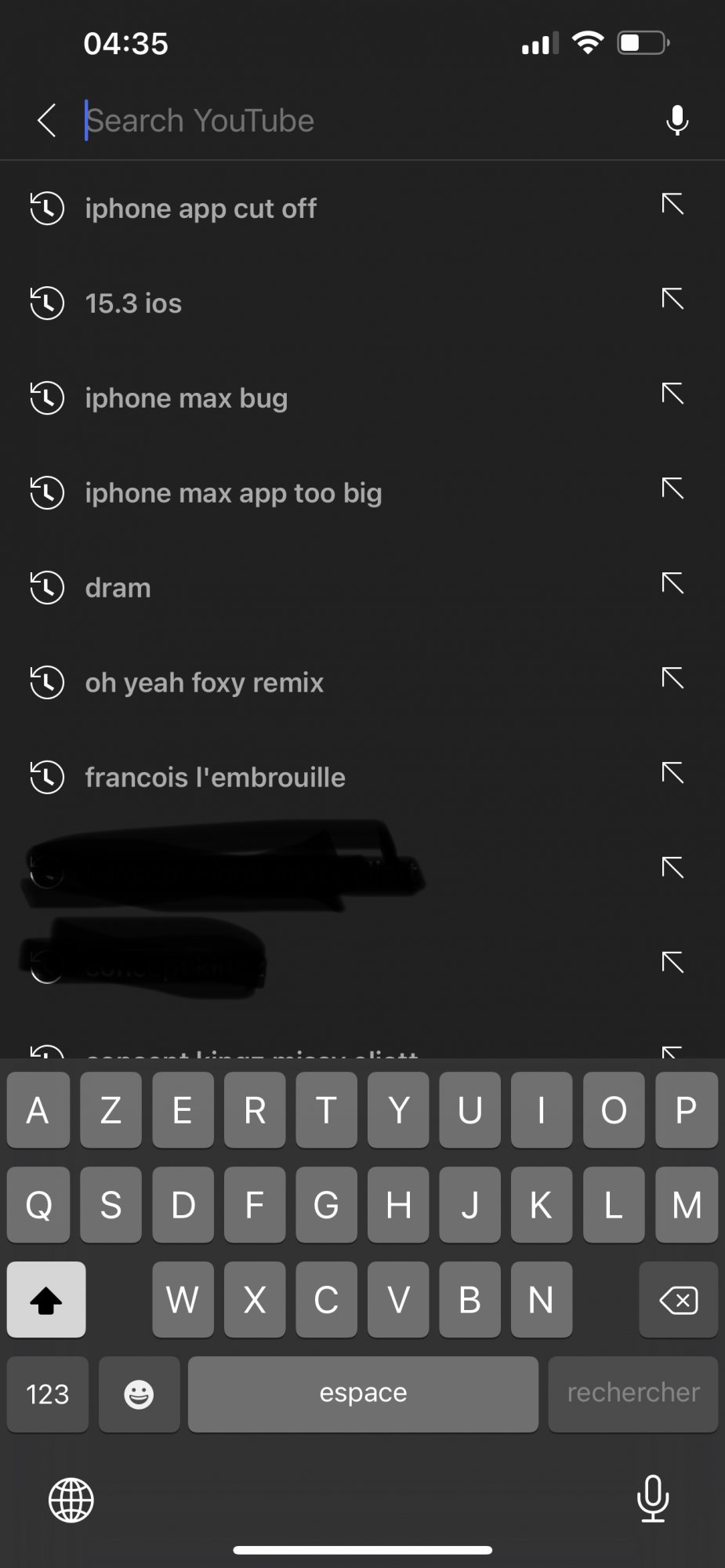This screenshot has width=725, height=1568.
Task: Open the emoji keyboard
Action: tap(139, 1393)
